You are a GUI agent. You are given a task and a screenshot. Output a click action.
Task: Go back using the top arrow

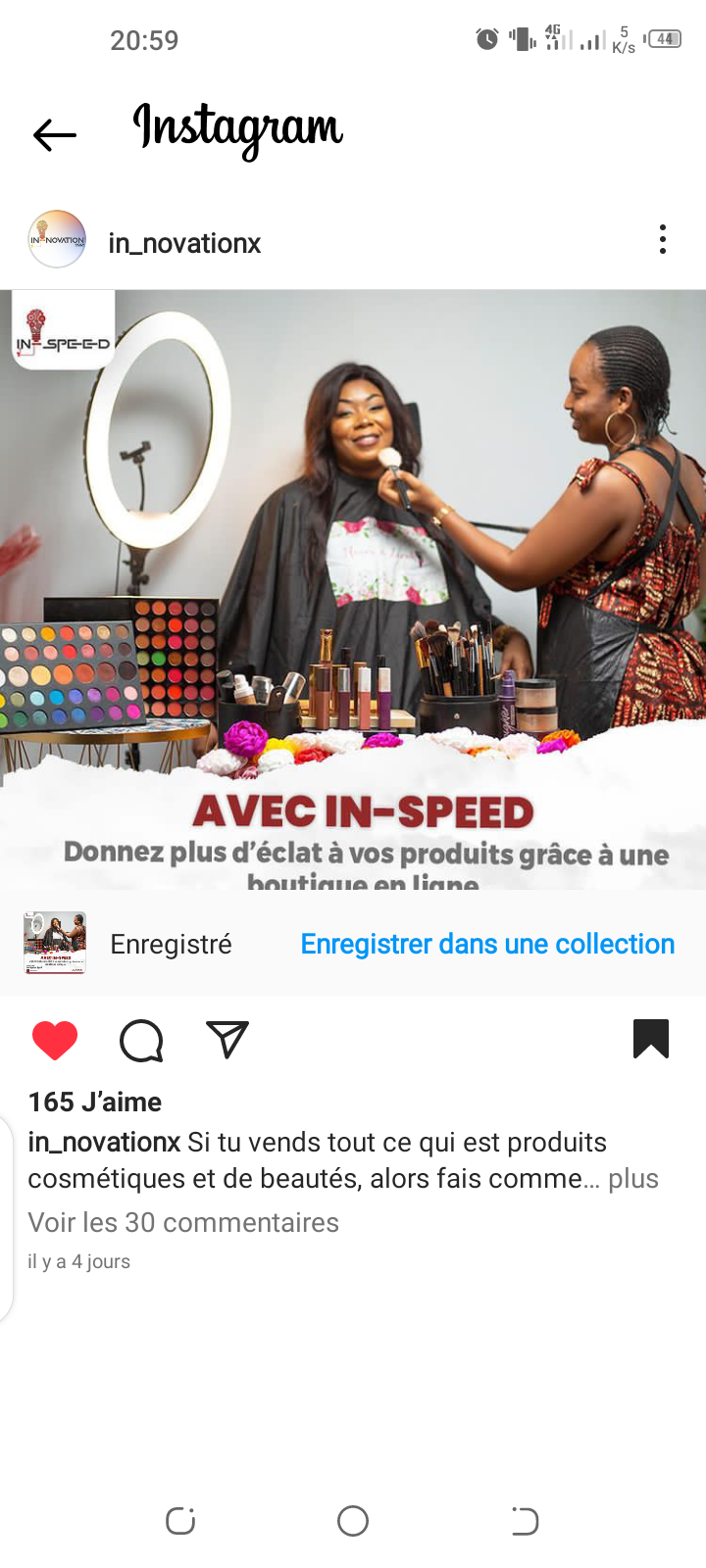tap(55, 134)
